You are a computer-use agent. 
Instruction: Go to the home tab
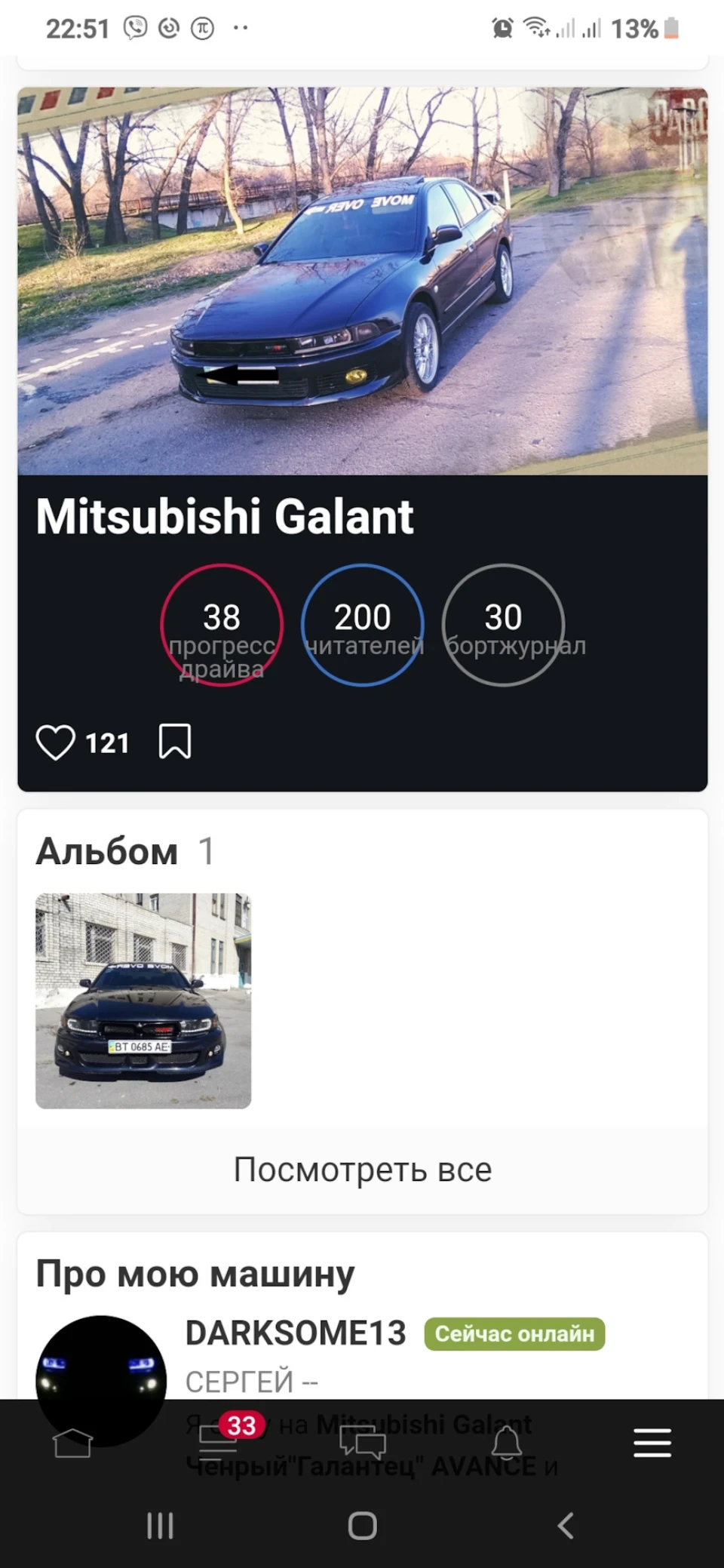(72, 1443)
